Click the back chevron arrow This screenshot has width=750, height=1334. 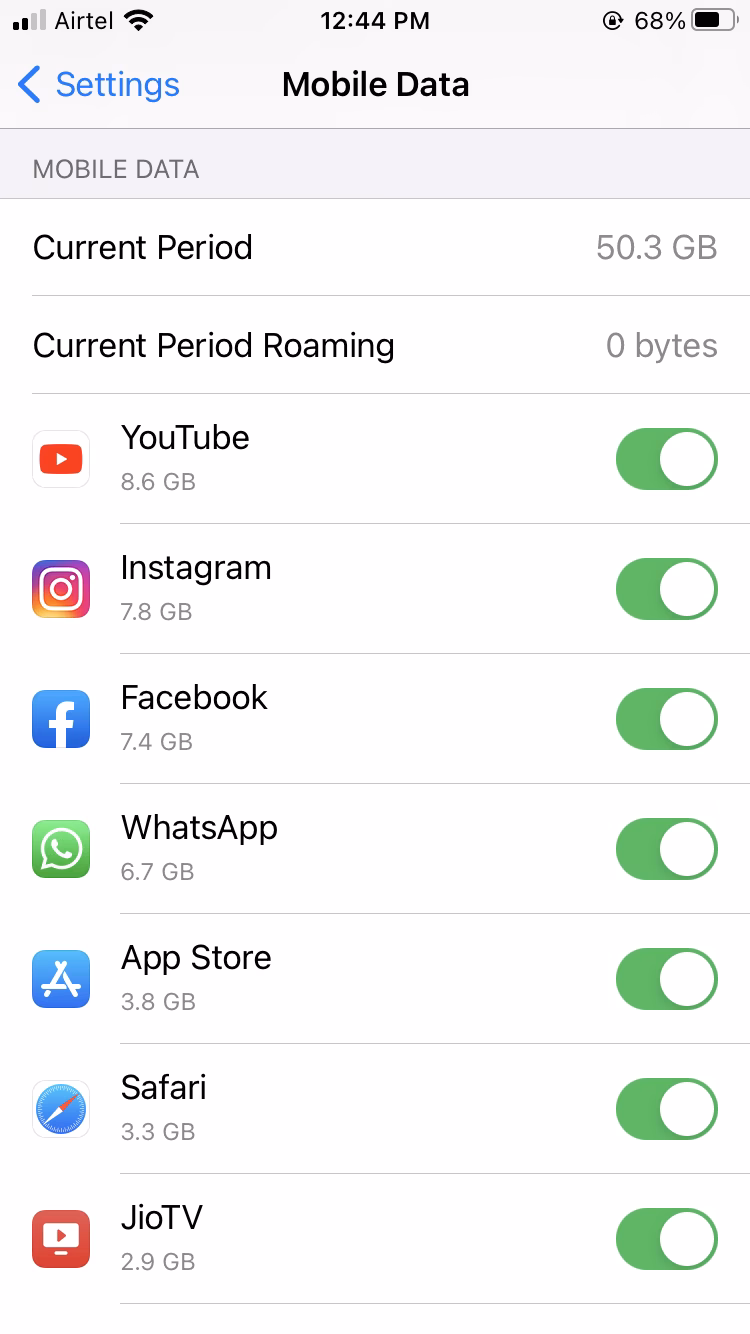[x=28, y=85]
